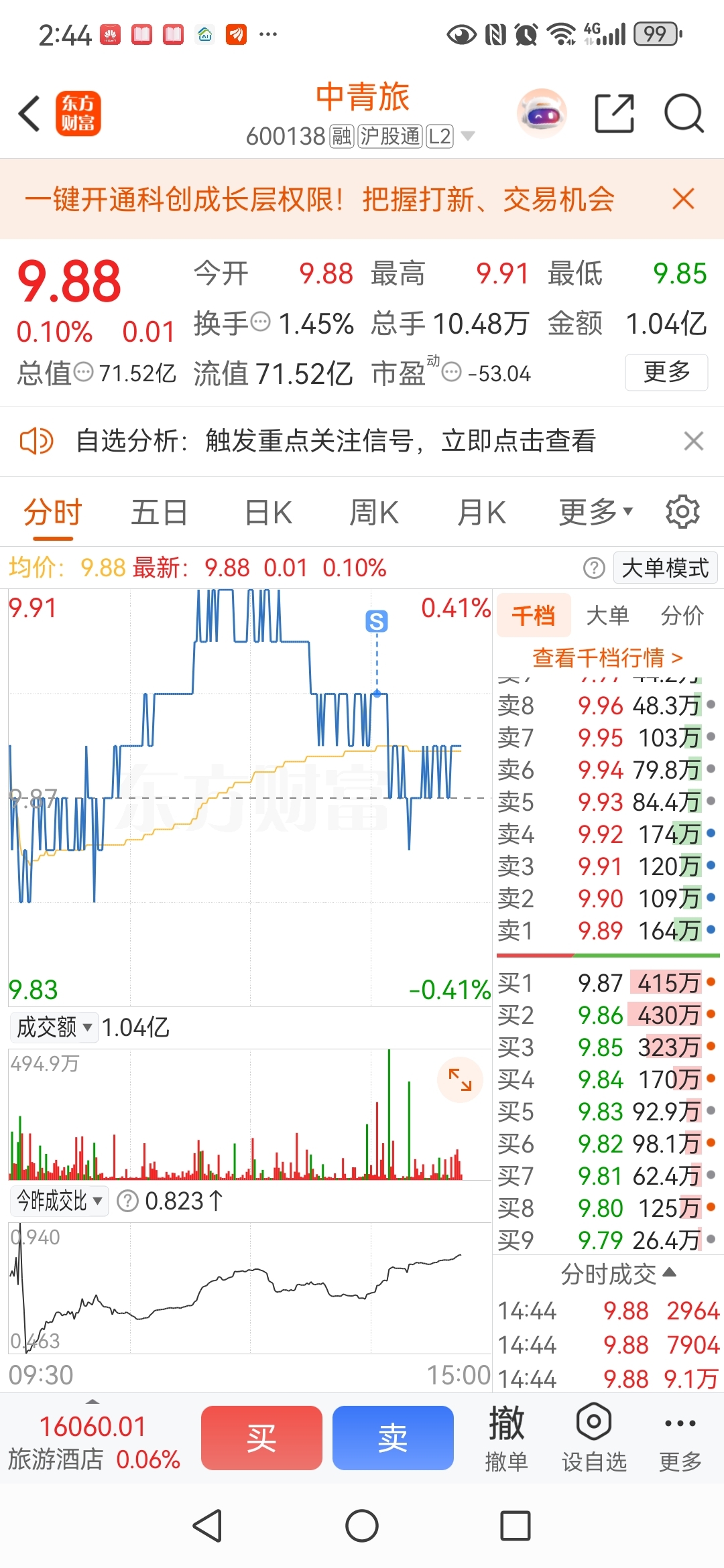Switch to the 大单 order tab
724x1568 pixels.
(607, 615)
